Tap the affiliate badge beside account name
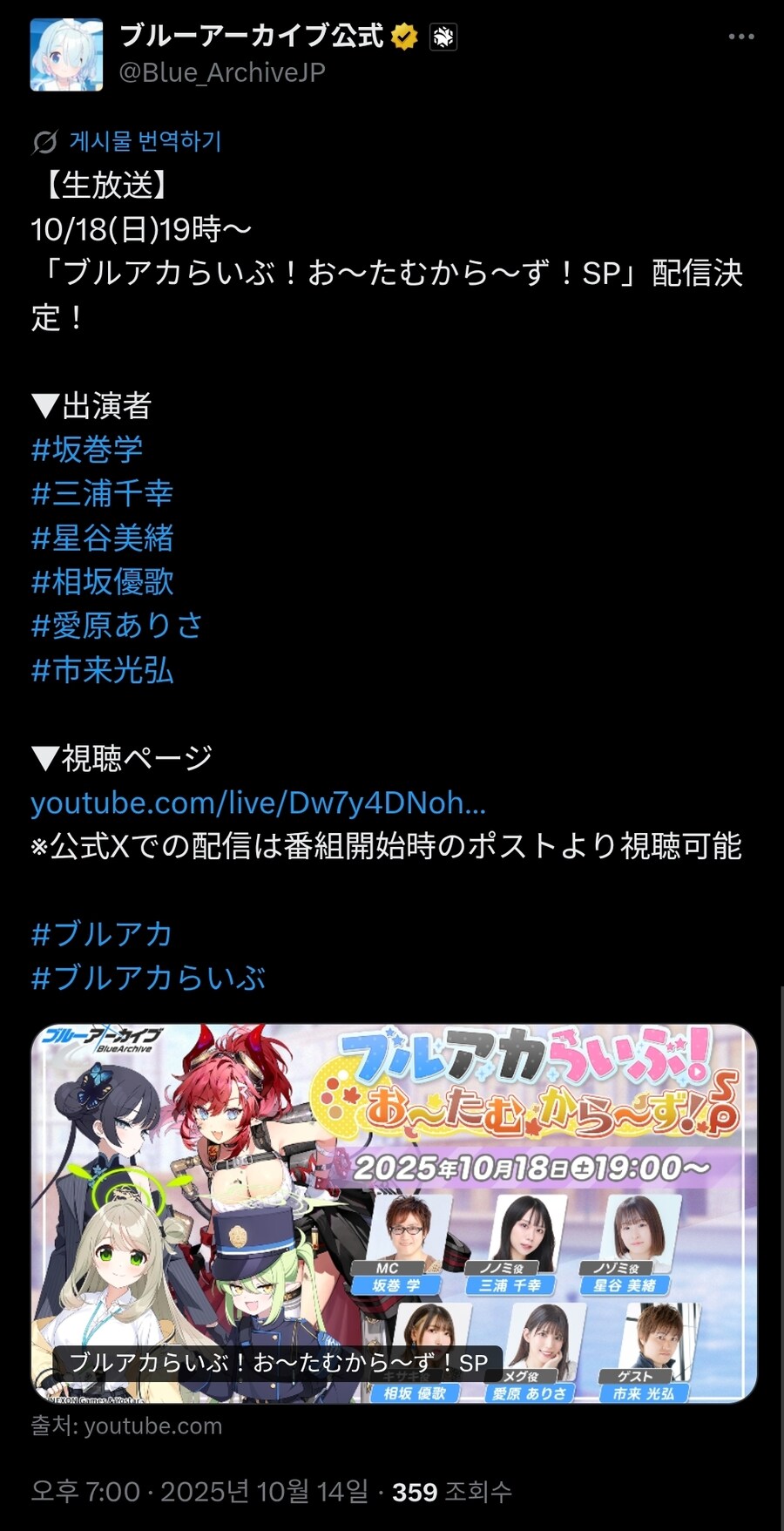784x1531 pixels. coord(443,37)
